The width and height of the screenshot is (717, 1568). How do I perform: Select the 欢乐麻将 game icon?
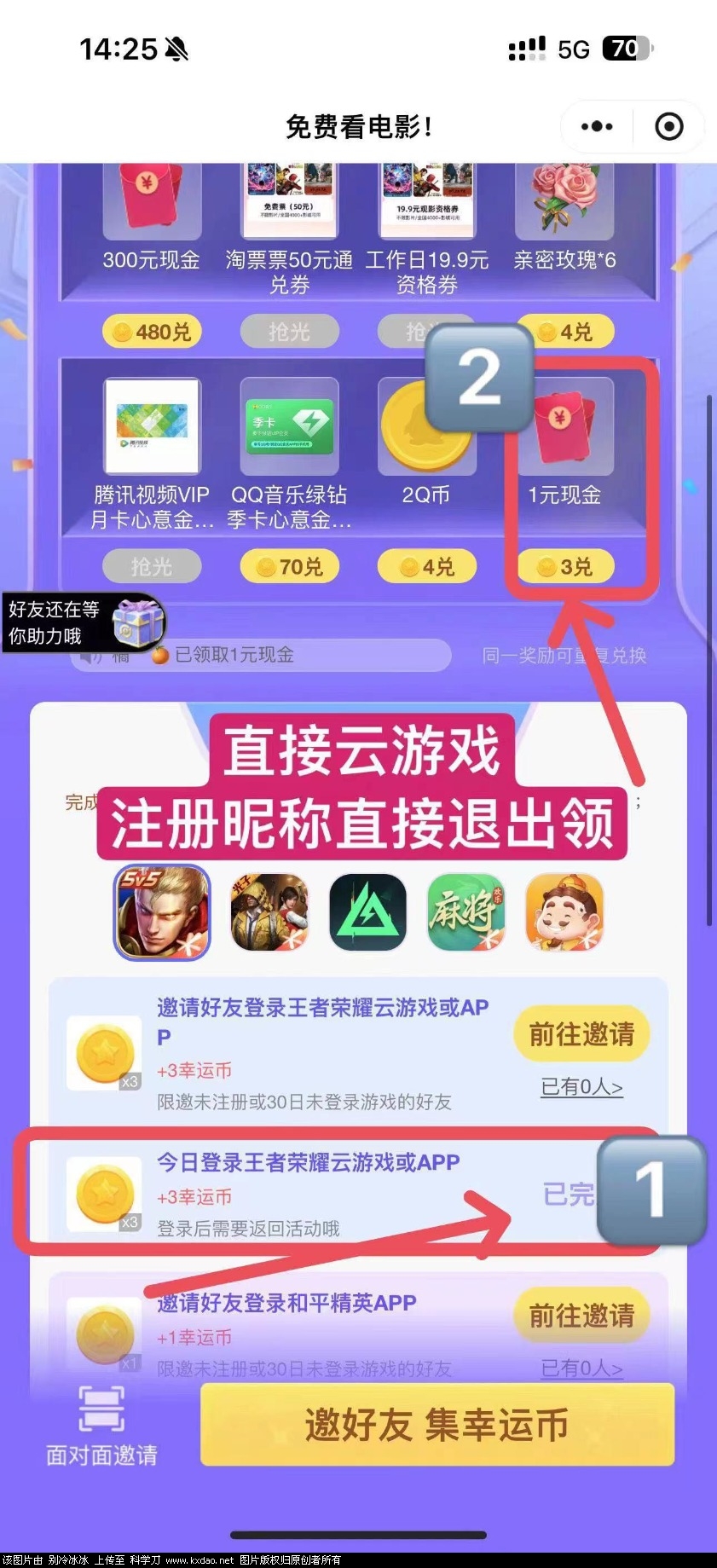(x=466, y=912)
